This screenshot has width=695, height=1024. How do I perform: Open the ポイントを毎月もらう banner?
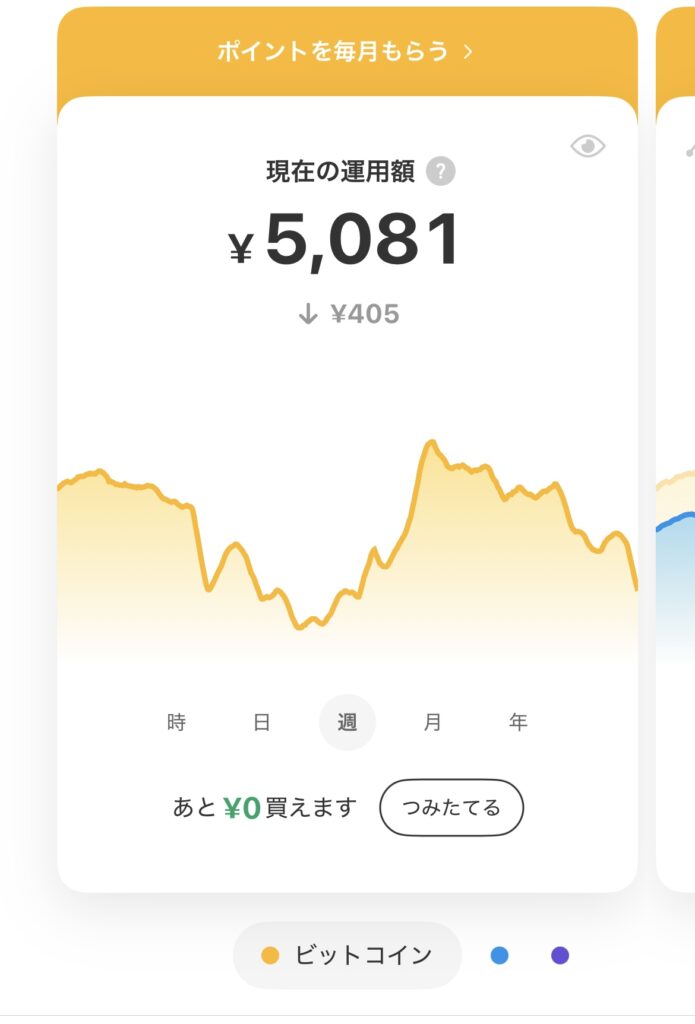pos(345,52)
